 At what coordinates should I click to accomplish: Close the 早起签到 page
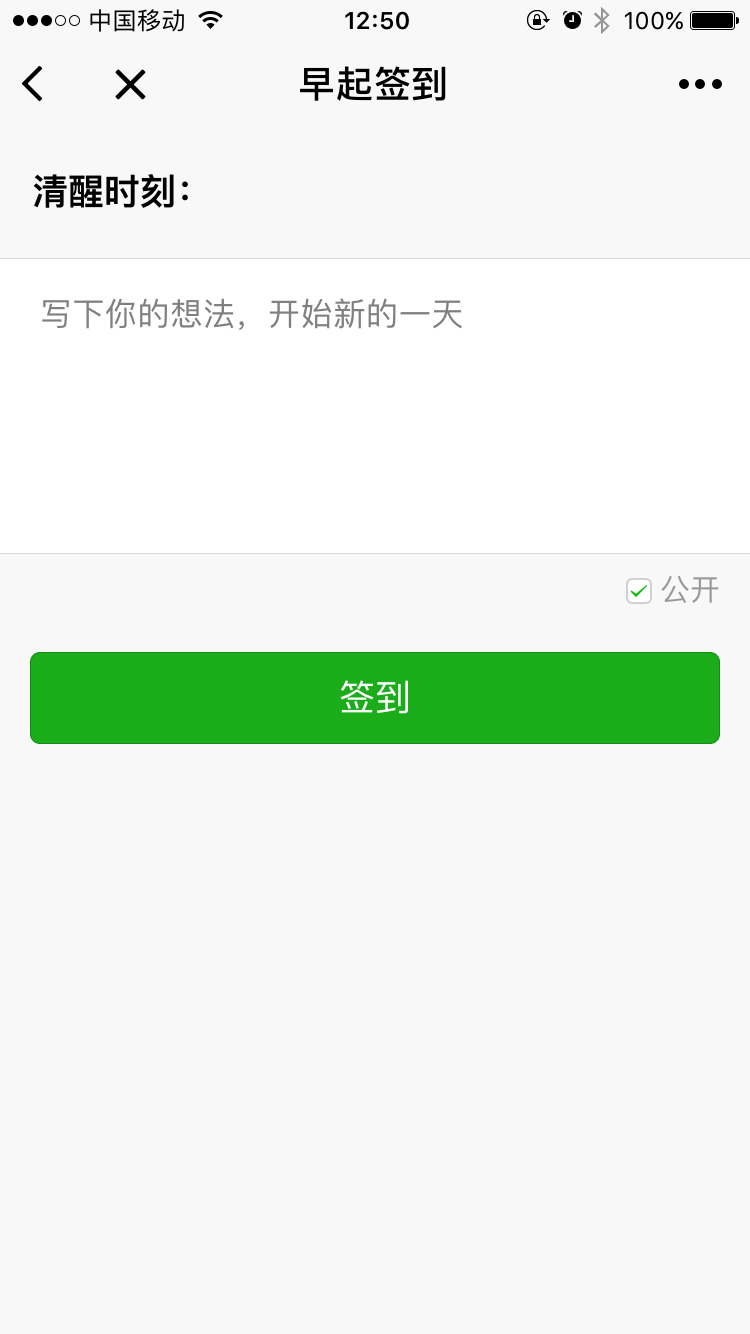(130, 84)
